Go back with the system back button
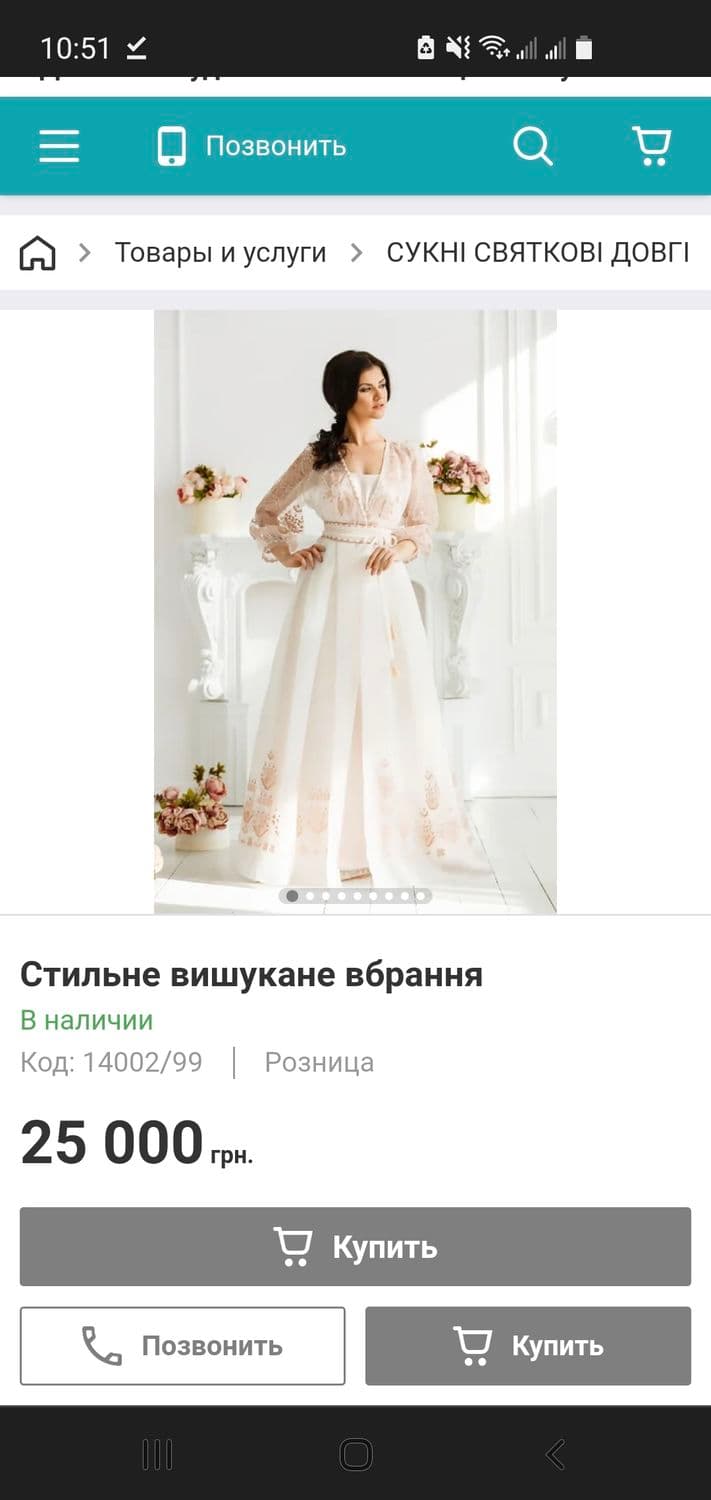The image size is (711, 1500). click(x=555, y=1454)
